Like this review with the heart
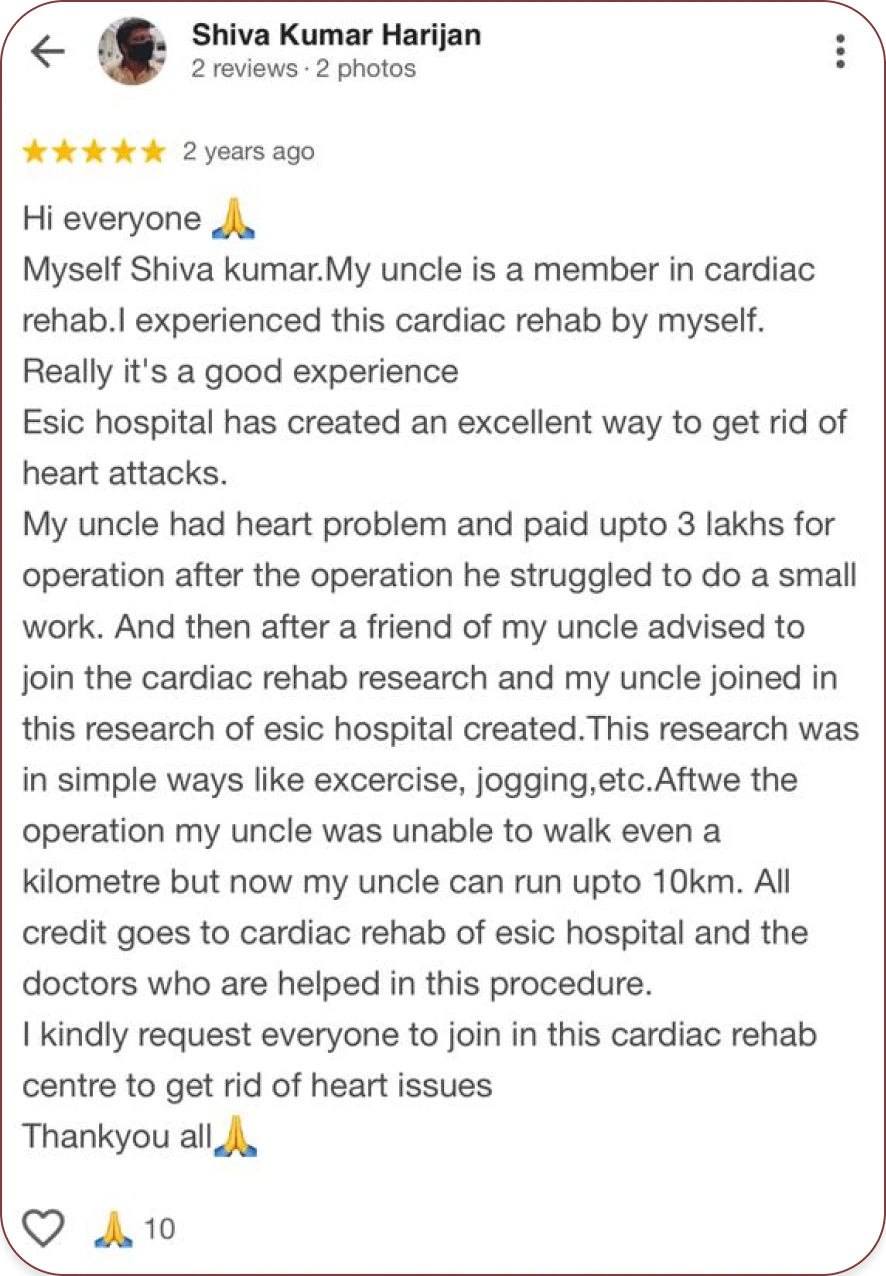 (43, 1227)
